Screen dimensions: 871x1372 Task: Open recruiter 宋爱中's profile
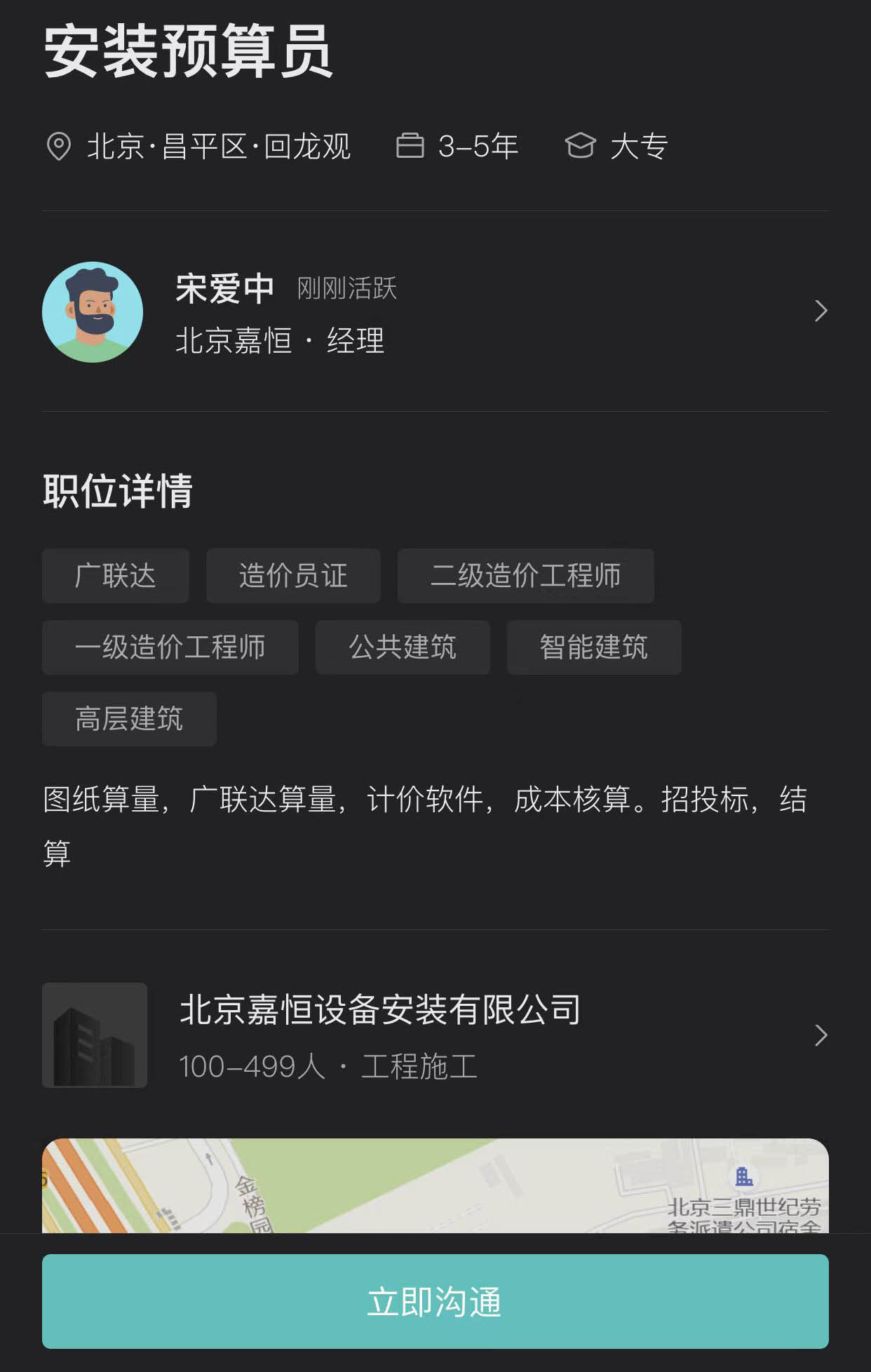(435, 312)
